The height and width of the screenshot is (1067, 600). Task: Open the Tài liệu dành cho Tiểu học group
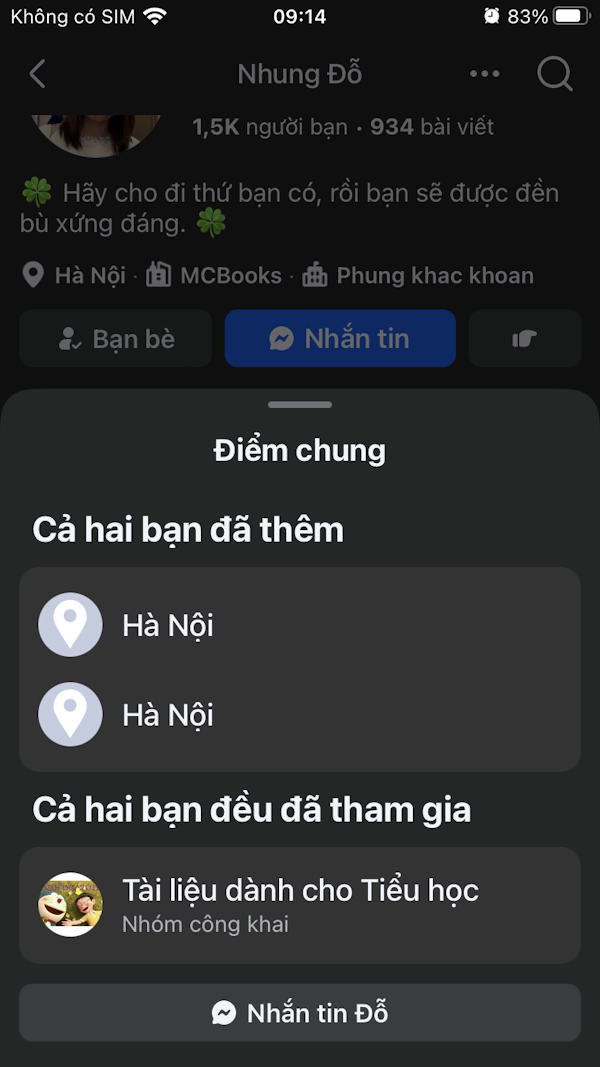(300, 904)
